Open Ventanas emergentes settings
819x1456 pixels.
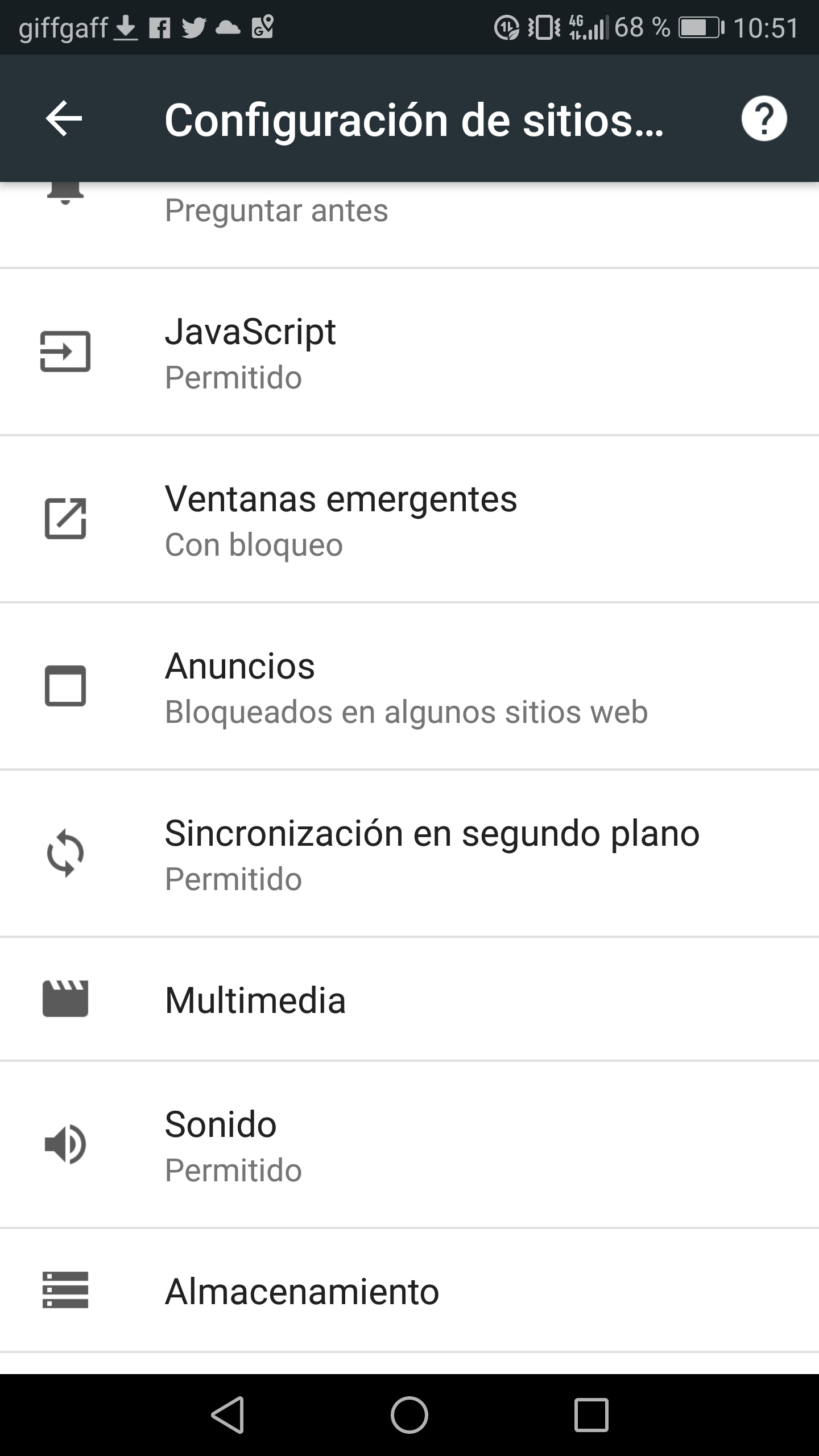coord(409,519)
